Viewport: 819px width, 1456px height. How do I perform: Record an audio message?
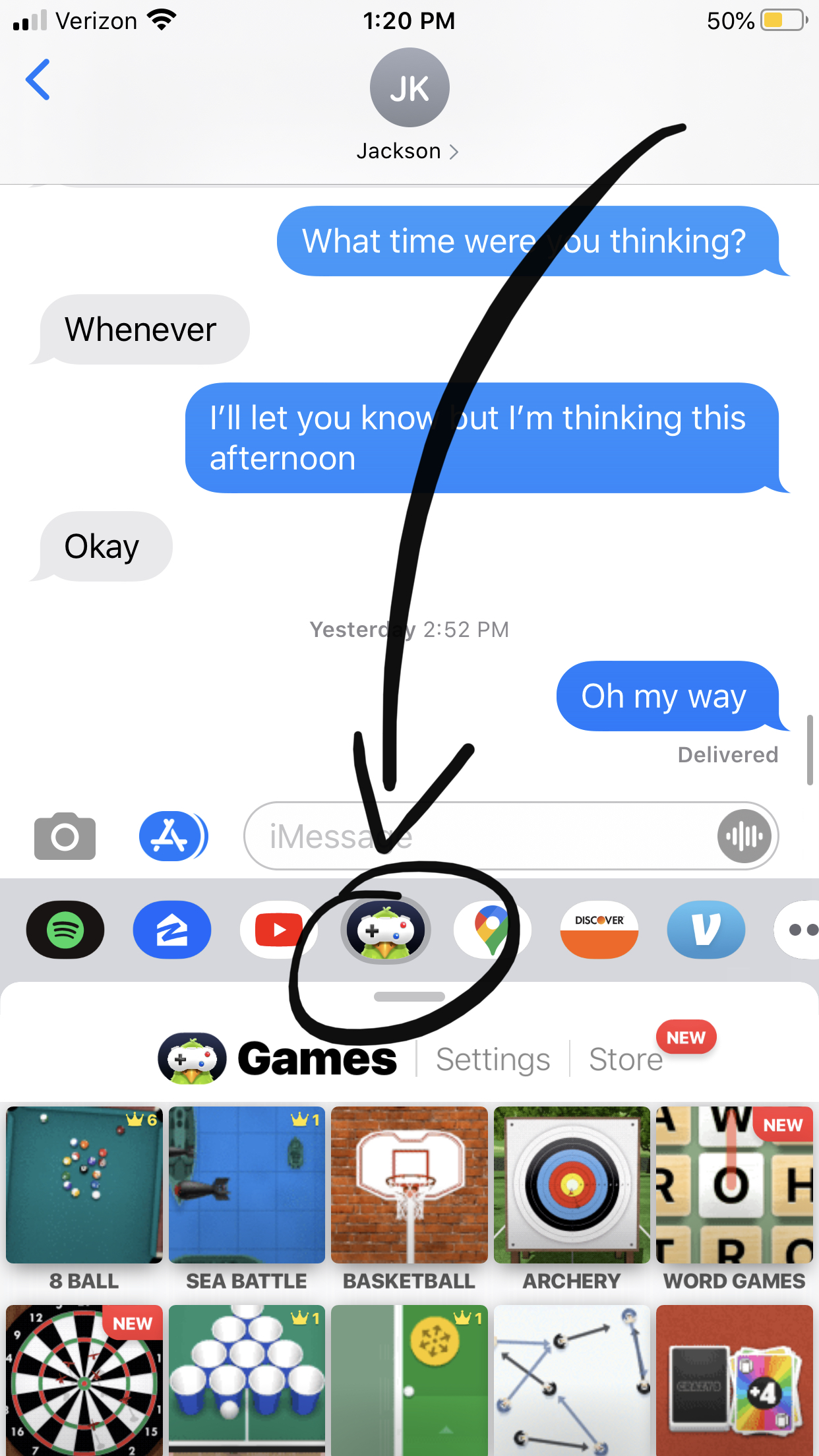coord(744,836)
